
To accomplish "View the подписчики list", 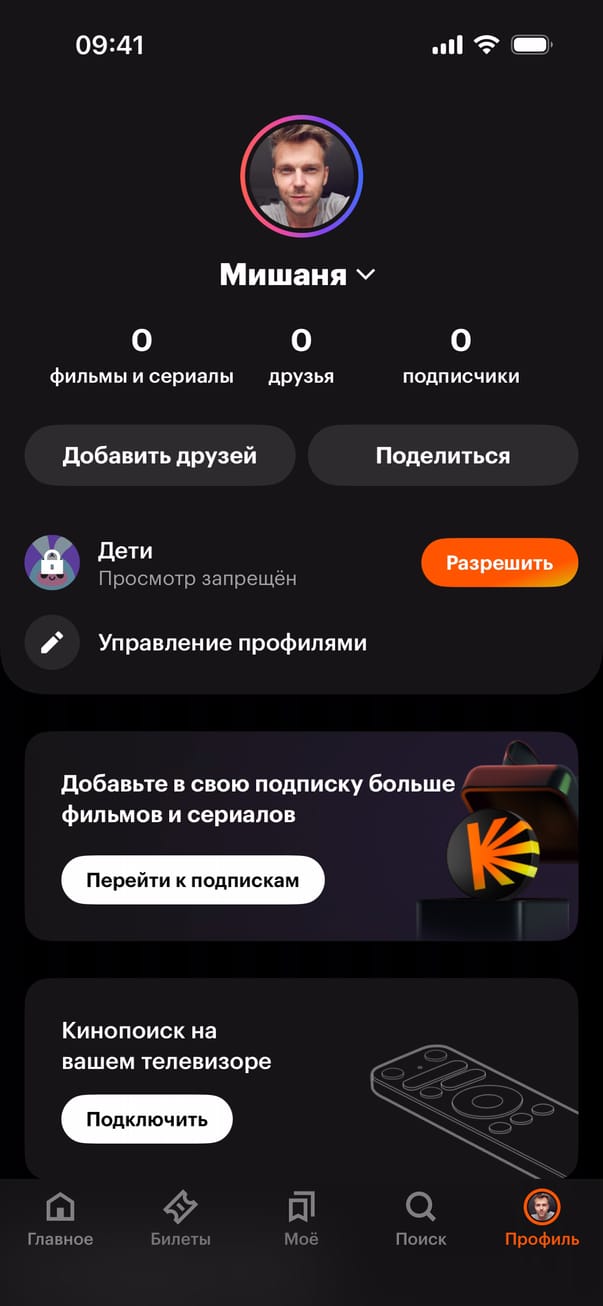I will click(x=460, y=357).
